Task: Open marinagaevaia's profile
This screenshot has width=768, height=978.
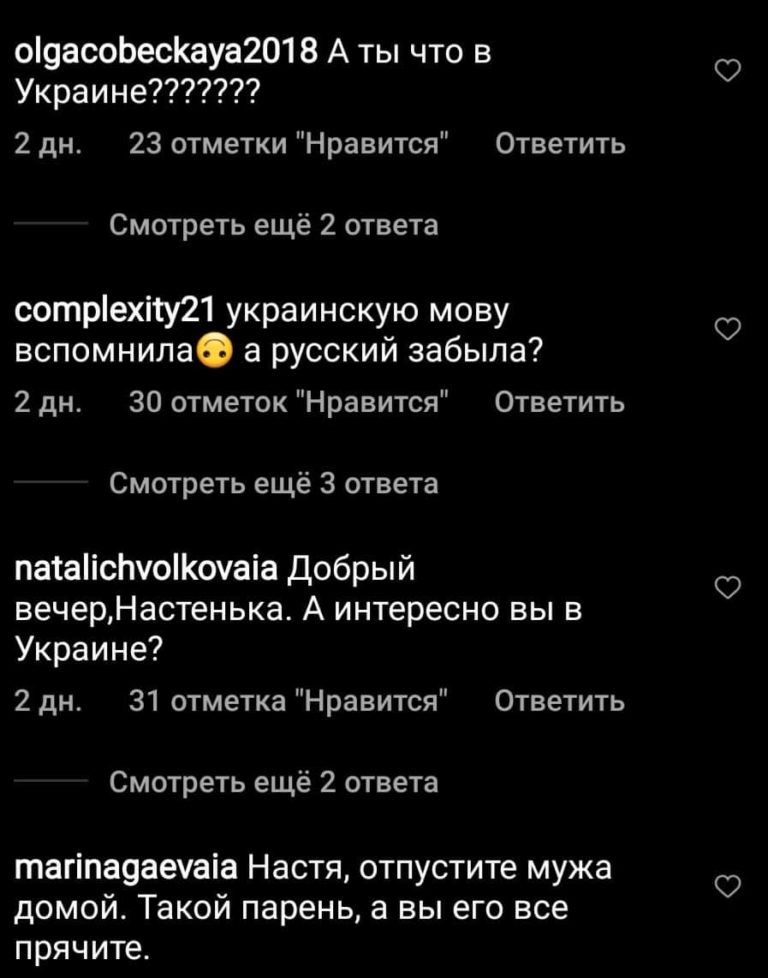Action: (130, 868)
